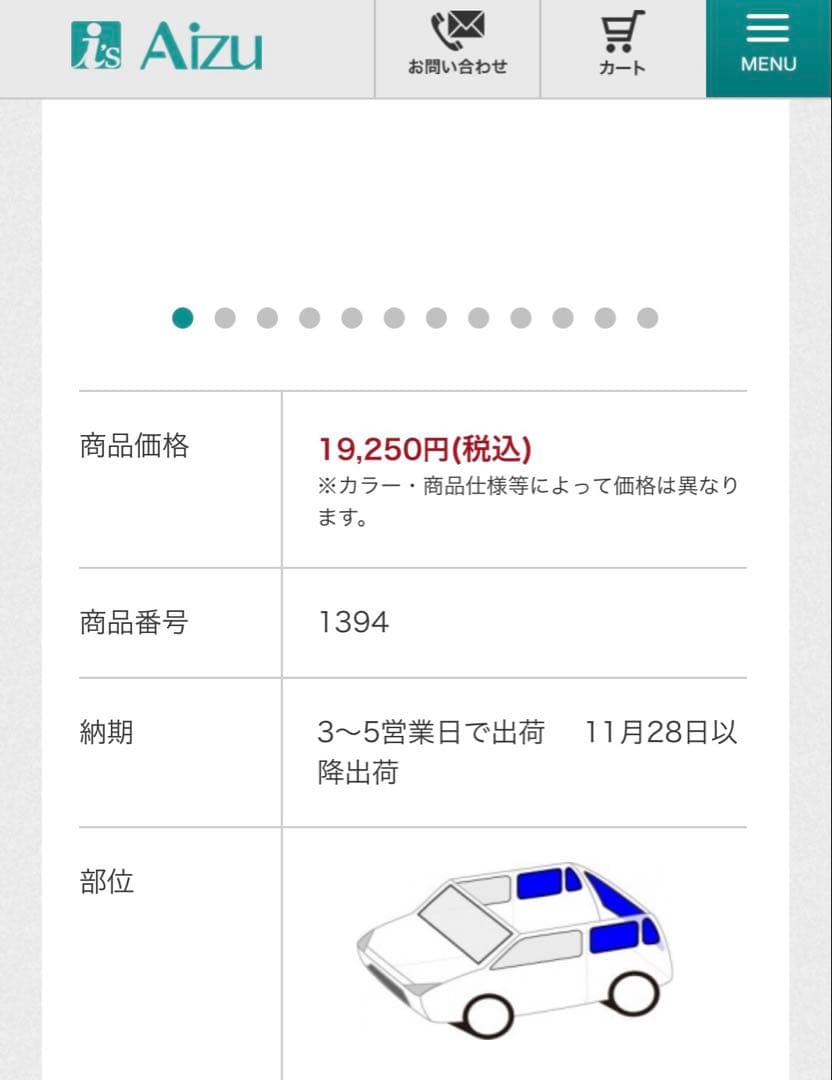
Task: Open the お問い合わせ contact page
Action: pos(457,48)
